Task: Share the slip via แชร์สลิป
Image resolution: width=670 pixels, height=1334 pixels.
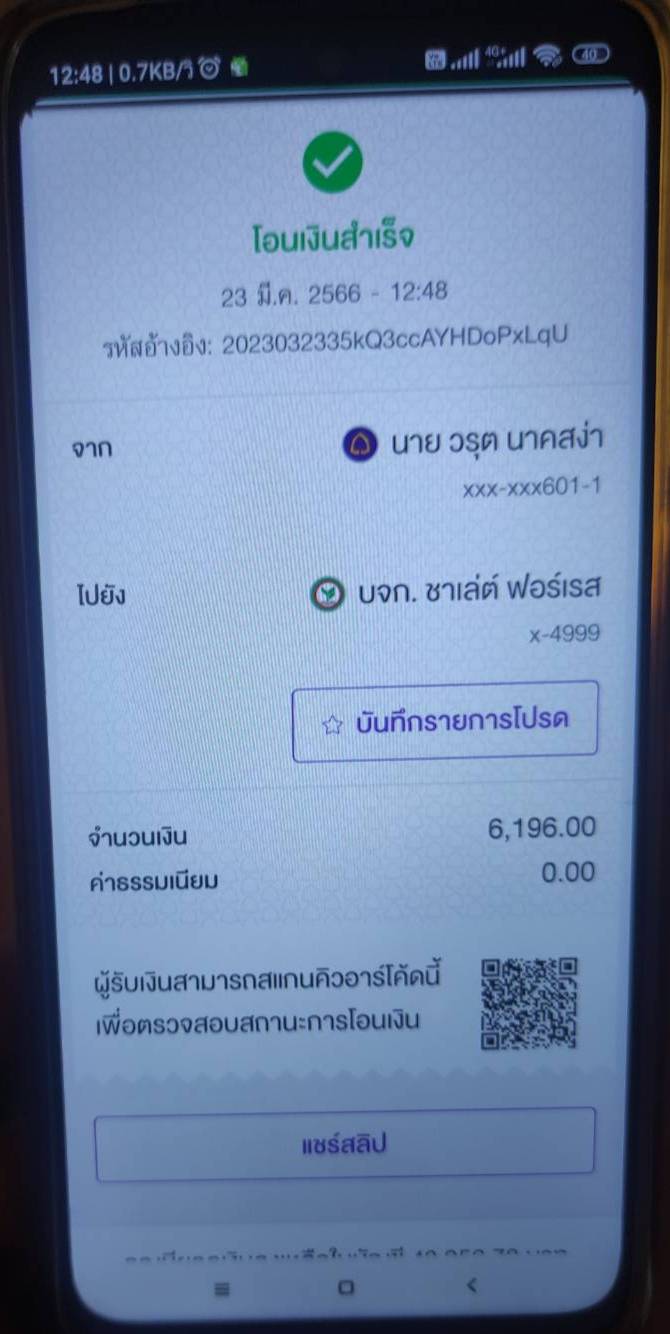Action: point(344,1144)
